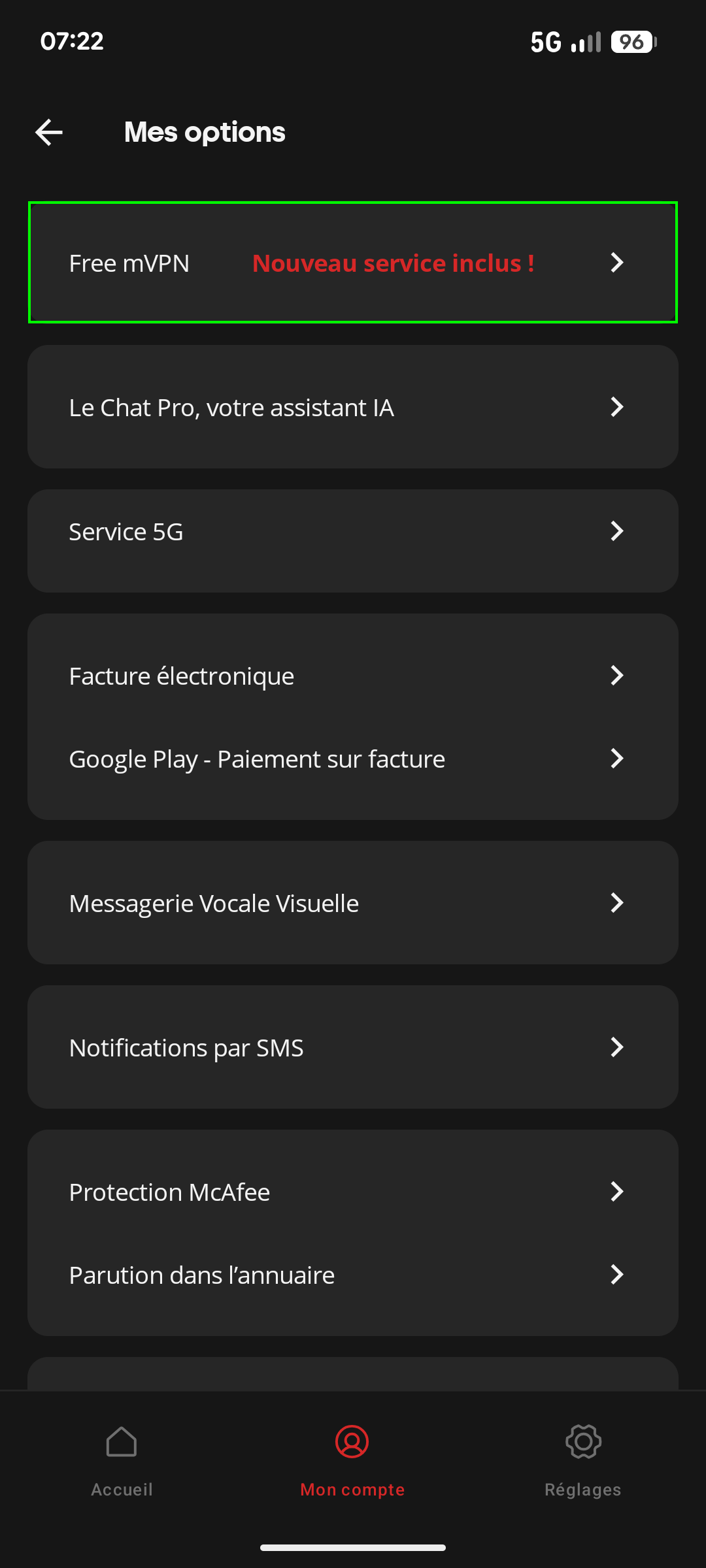Viewport: 706px width, 1568px height.
Task: Open Facture électronique settings
Action: [353, 676]
